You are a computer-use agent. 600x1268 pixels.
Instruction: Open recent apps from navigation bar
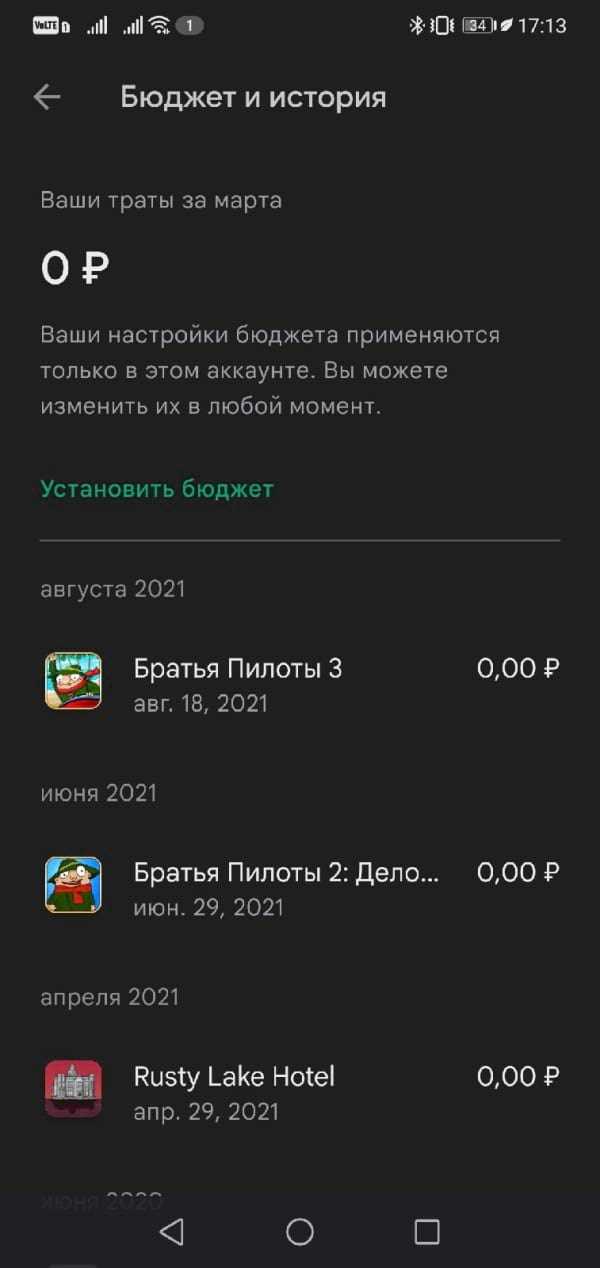427,1232
